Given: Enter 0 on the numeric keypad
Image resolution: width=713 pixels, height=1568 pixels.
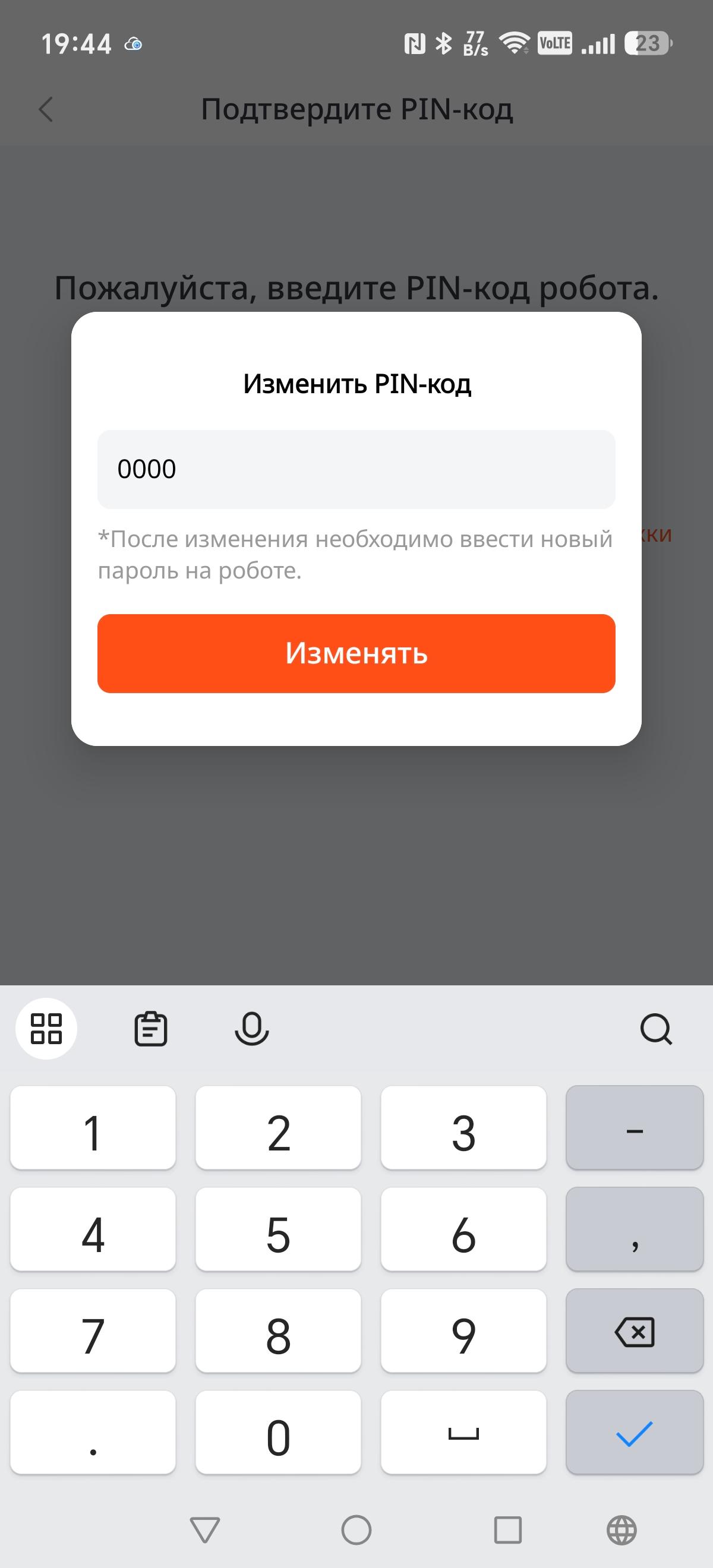Looking at the screenshot, I should (x=278, y=1432).
